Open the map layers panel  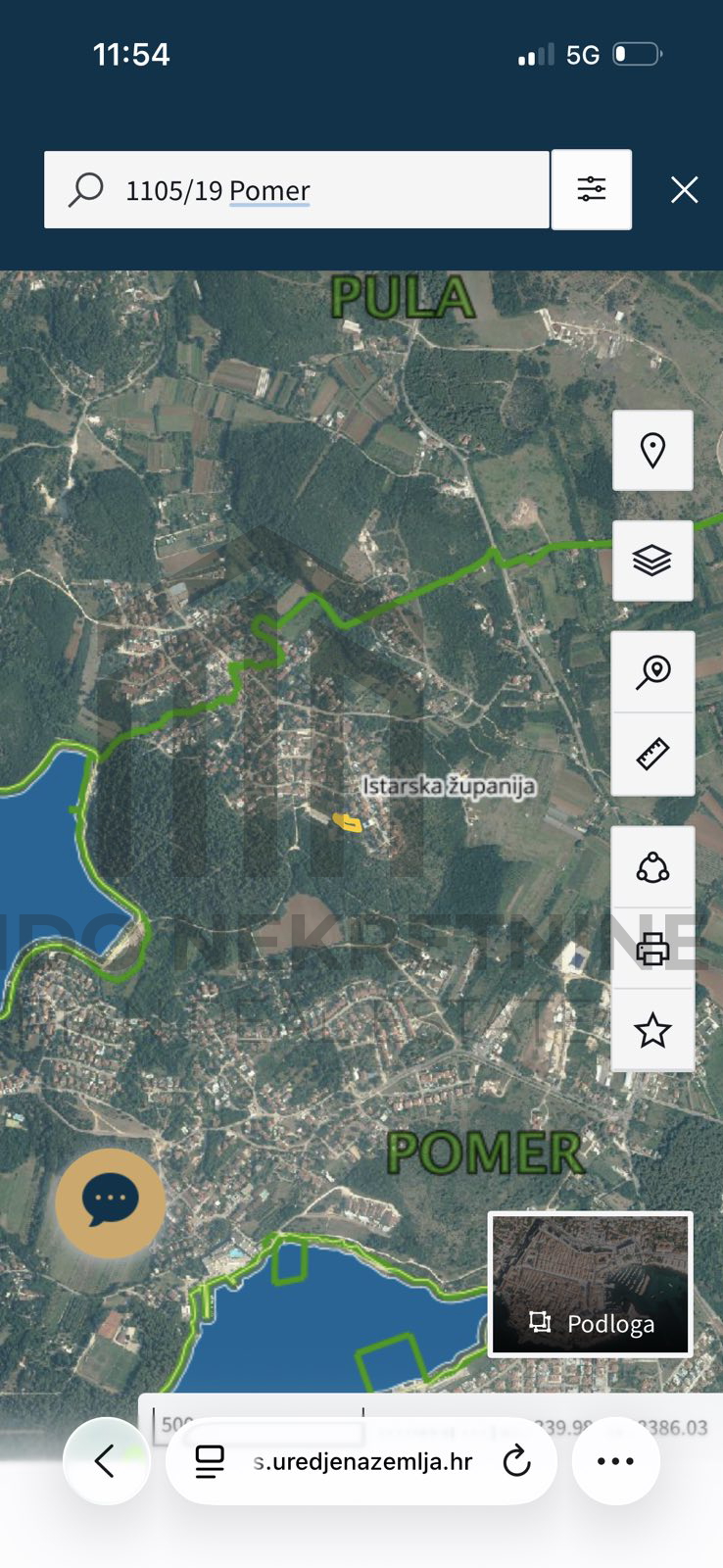652,561
